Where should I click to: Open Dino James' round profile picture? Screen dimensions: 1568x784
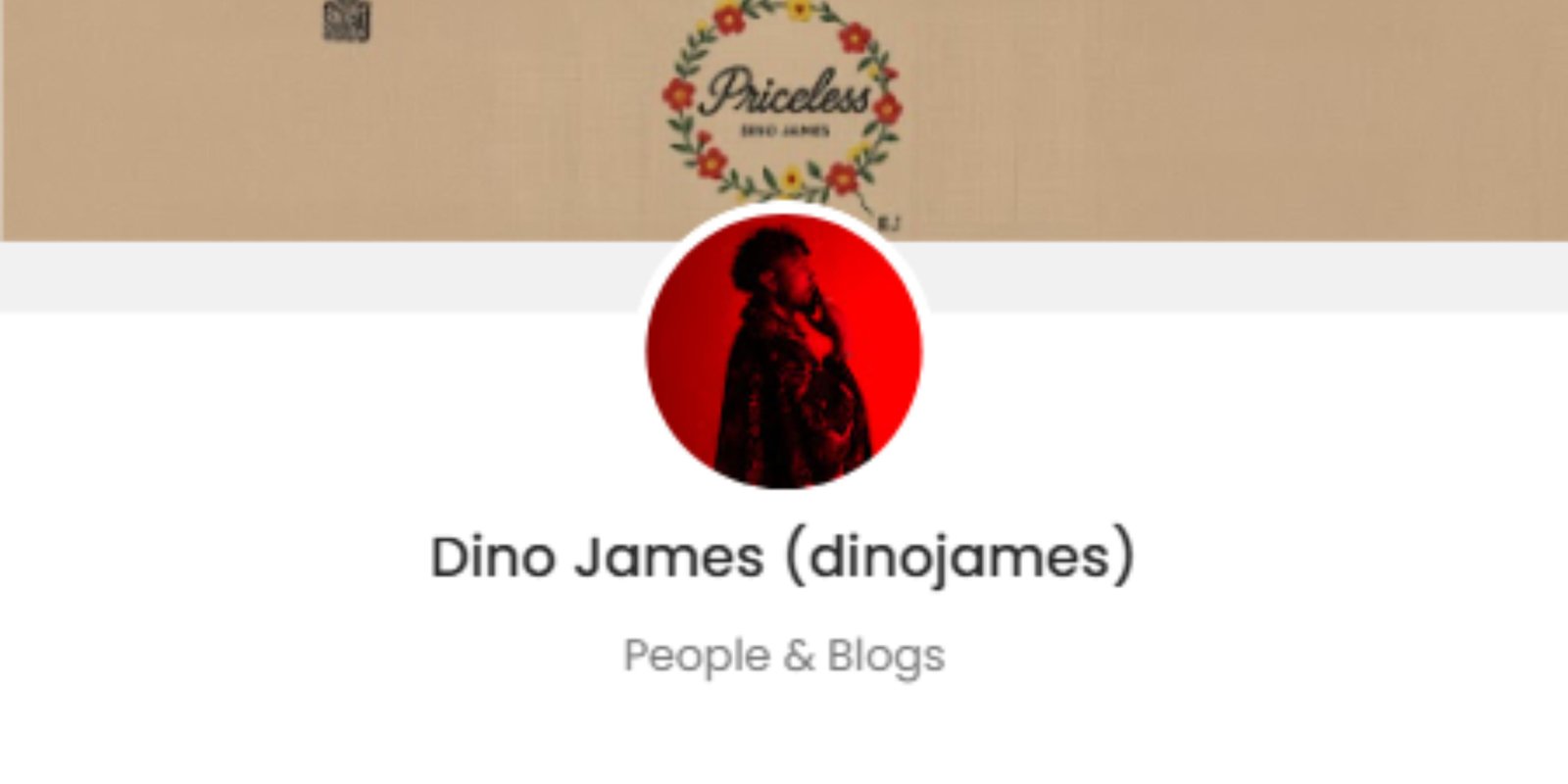tap(784, 351)
